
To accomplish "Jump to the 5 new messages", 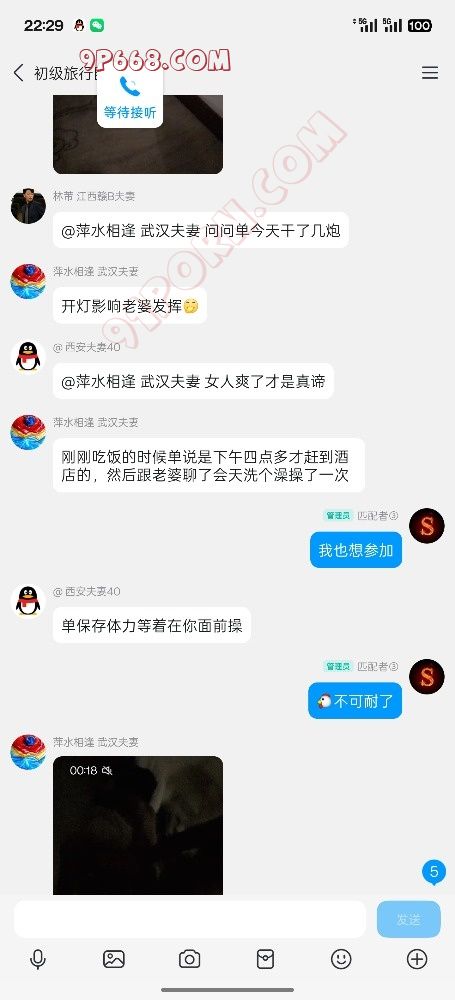I will pyautogui.click(x=435, y=872).
